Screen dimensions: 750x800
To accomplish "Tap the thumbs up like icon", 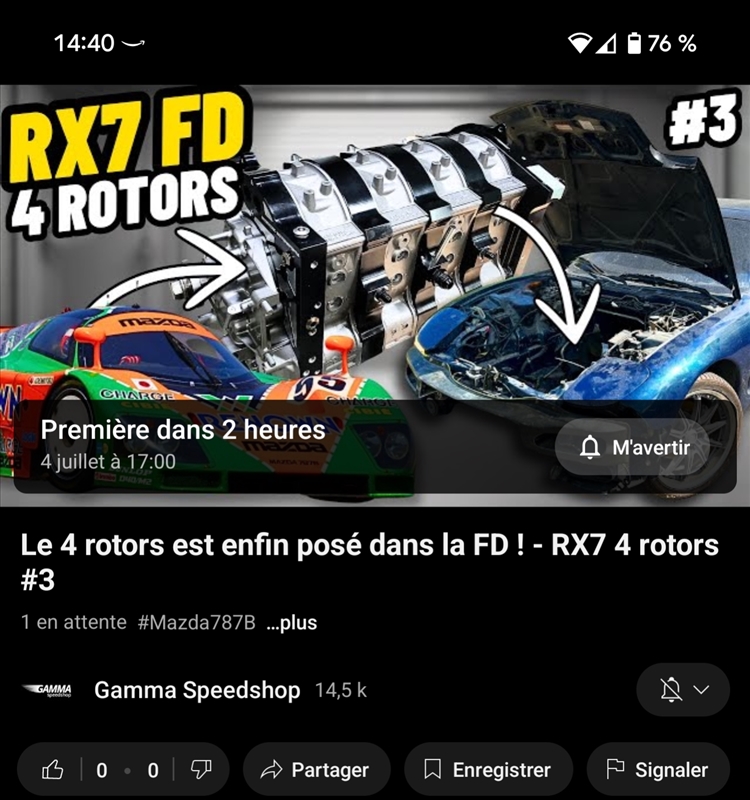I will (53, 770).
